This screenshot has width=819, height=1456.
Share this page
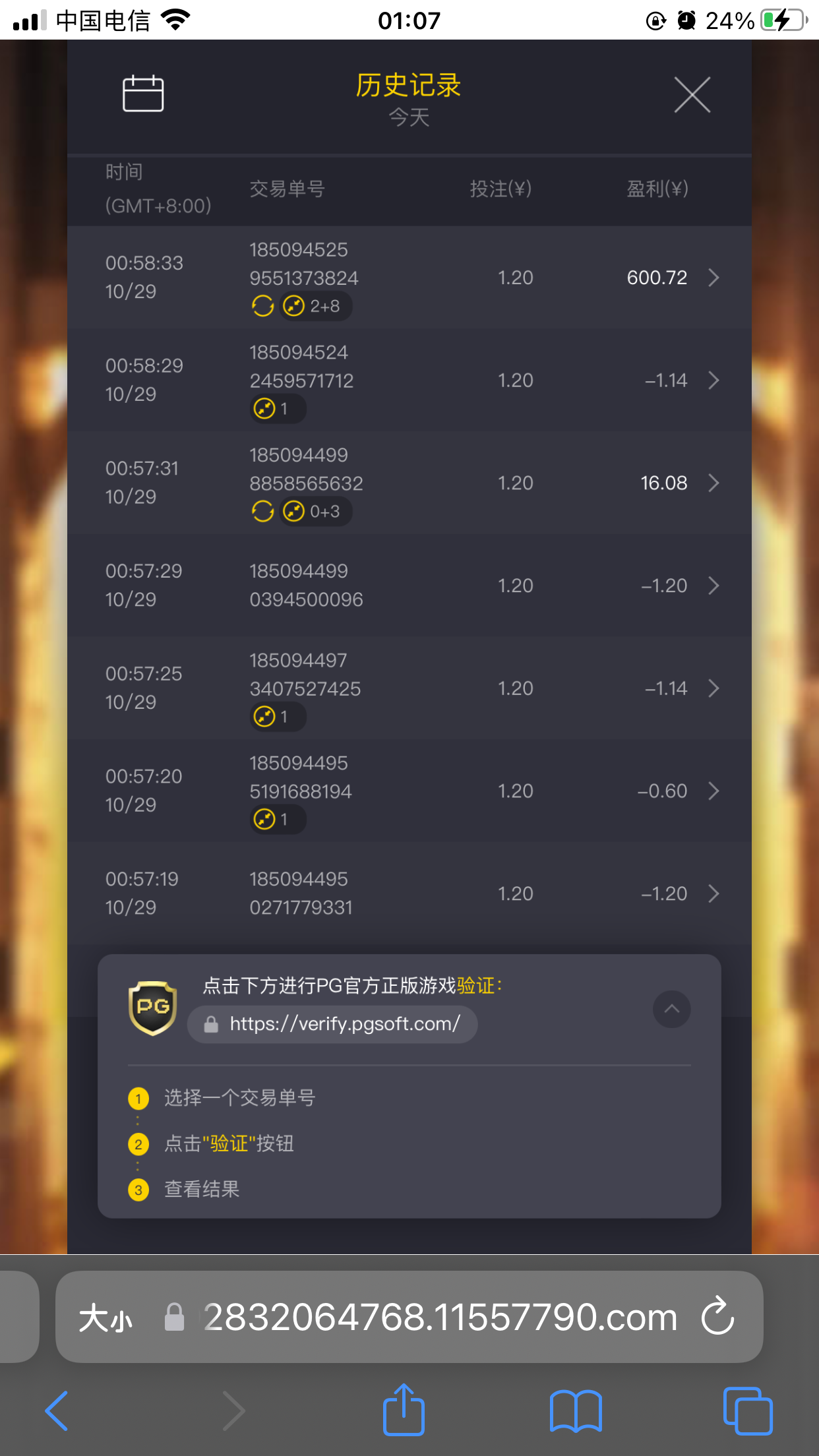(x=403, y=1409)
